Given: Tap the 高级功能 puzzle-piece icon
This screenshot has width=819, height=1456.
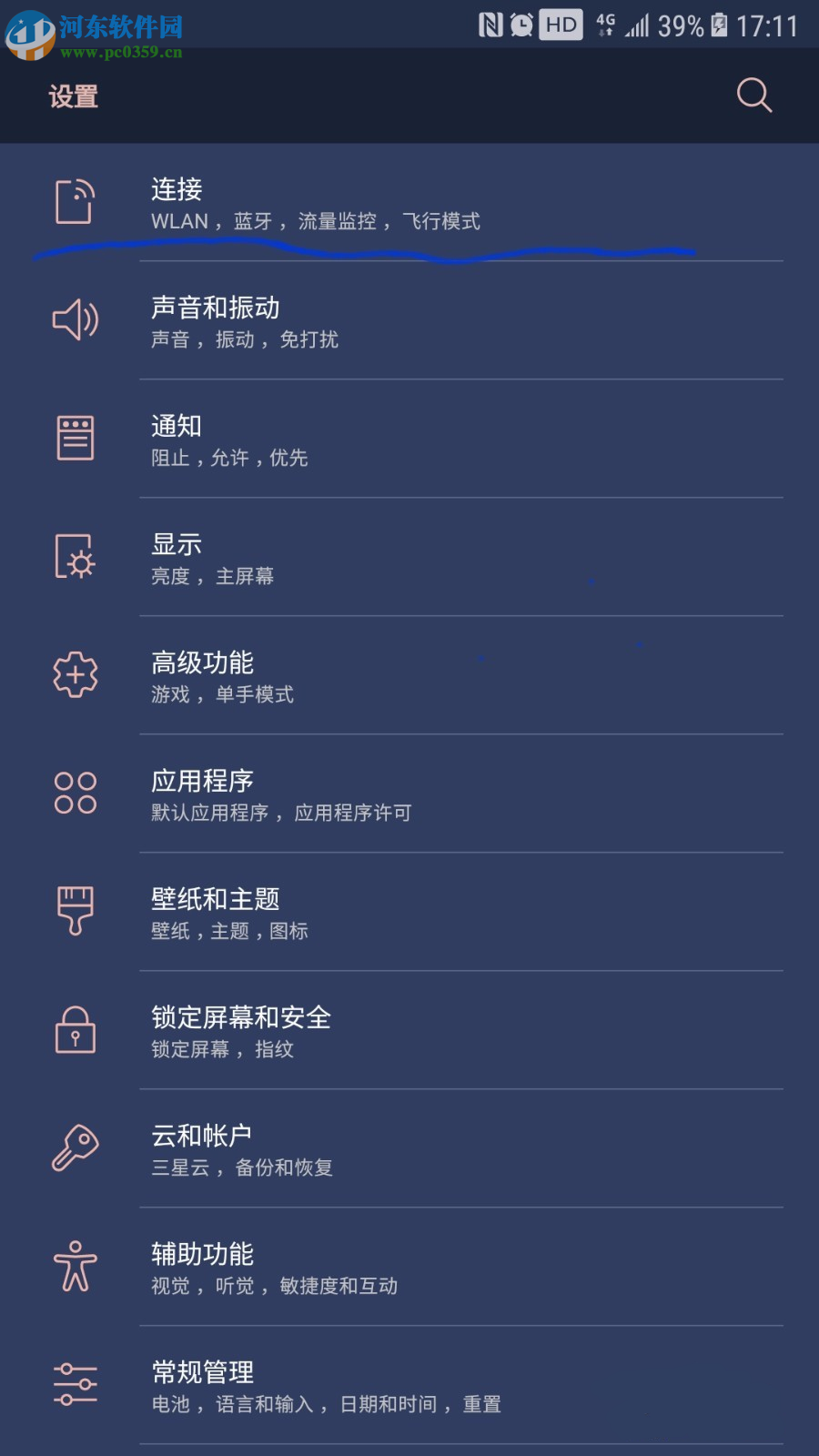Looking at the screenshot, I should (x=76, y=675).
